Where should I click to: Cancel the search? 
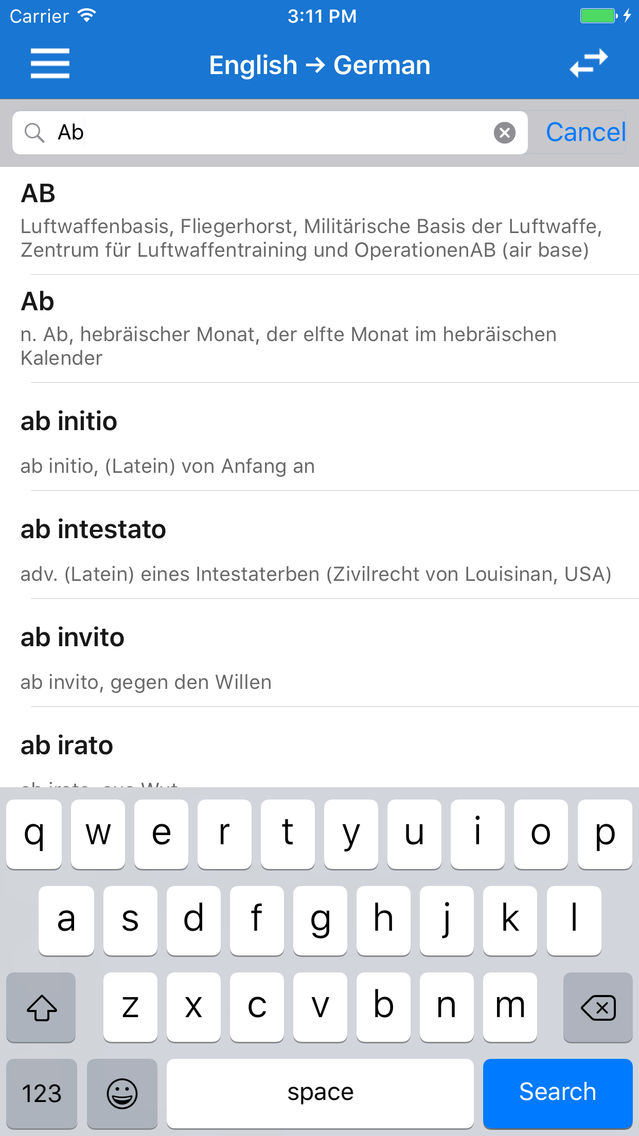click(x=585, y=132)
